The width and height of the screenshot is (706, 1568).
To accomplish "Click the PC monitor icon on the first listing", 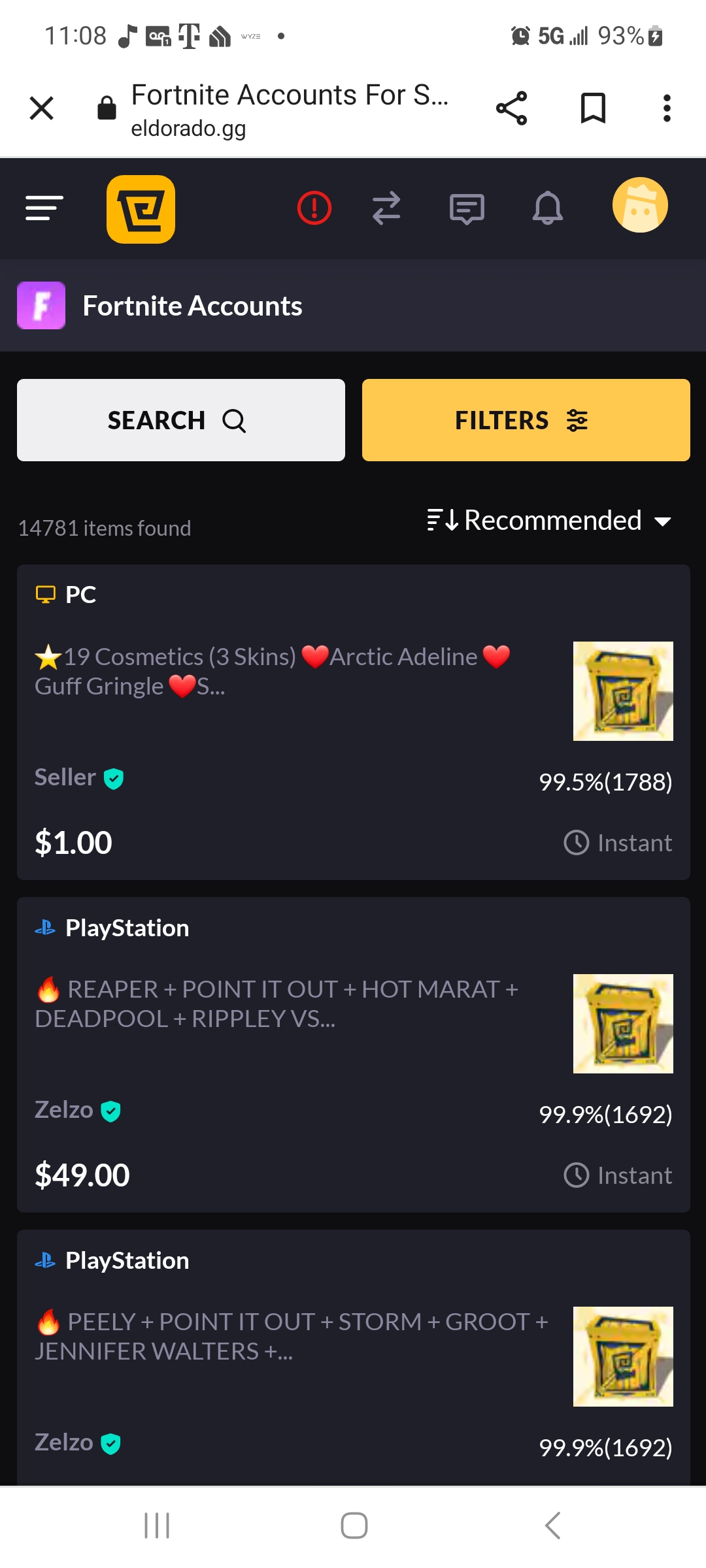I will (46, 594).
